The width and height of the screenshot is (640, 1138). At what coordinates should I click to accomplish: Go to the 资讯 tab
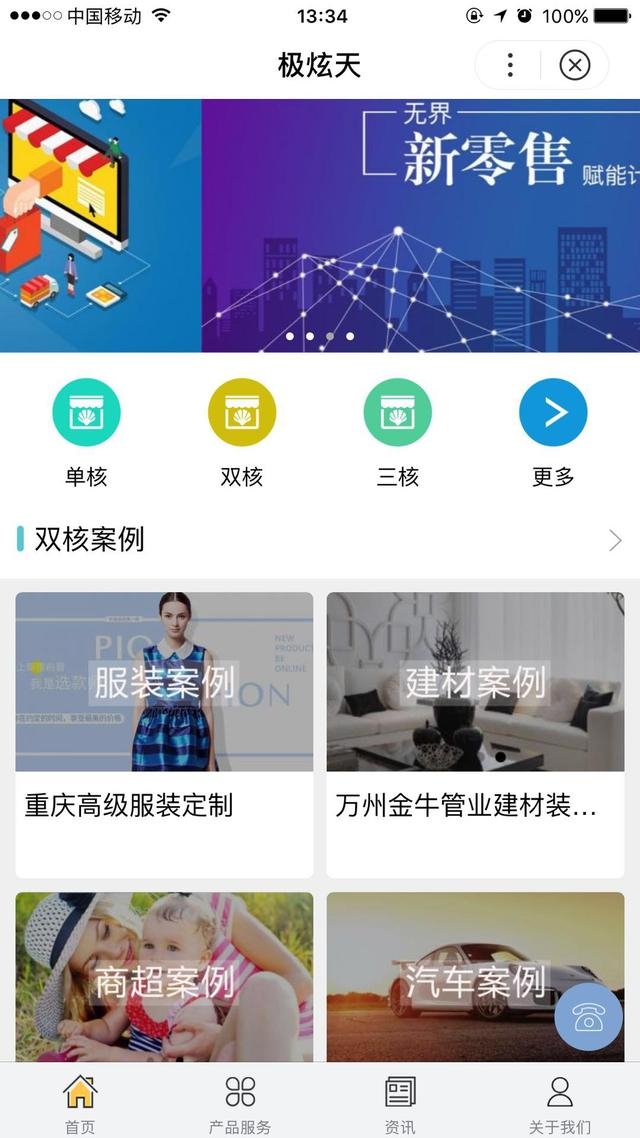pos(400,1103)
